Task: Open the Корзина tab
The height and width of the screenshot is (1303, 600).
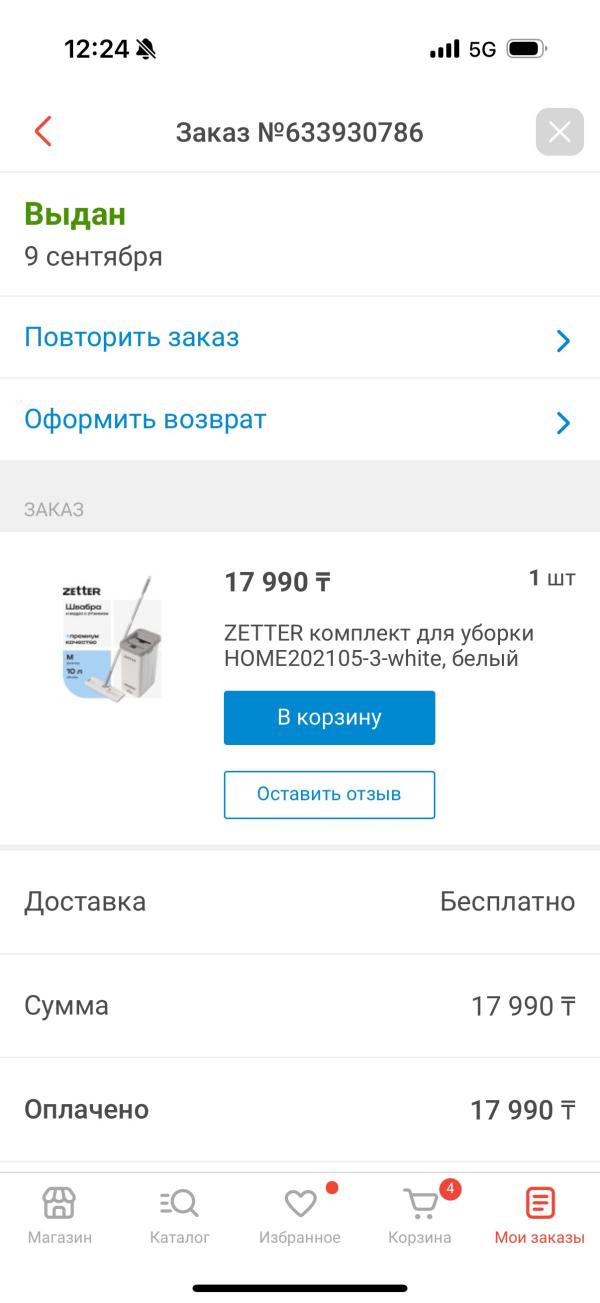Action: [x=420, y=1215]
